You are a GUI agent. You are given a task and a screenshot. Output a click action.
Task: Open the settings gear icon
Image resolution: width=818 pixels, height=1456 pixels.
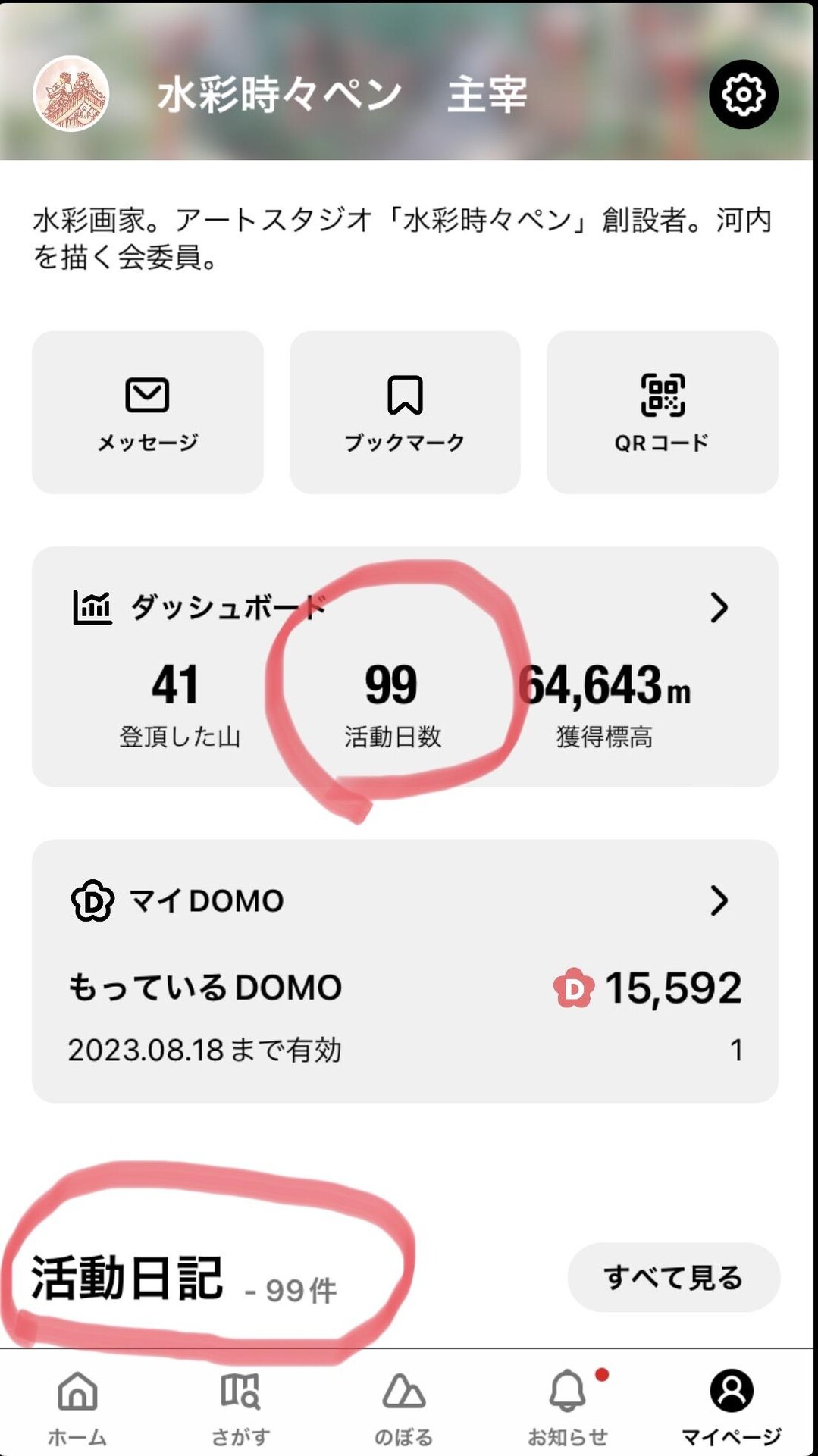(x=741, y=94)
